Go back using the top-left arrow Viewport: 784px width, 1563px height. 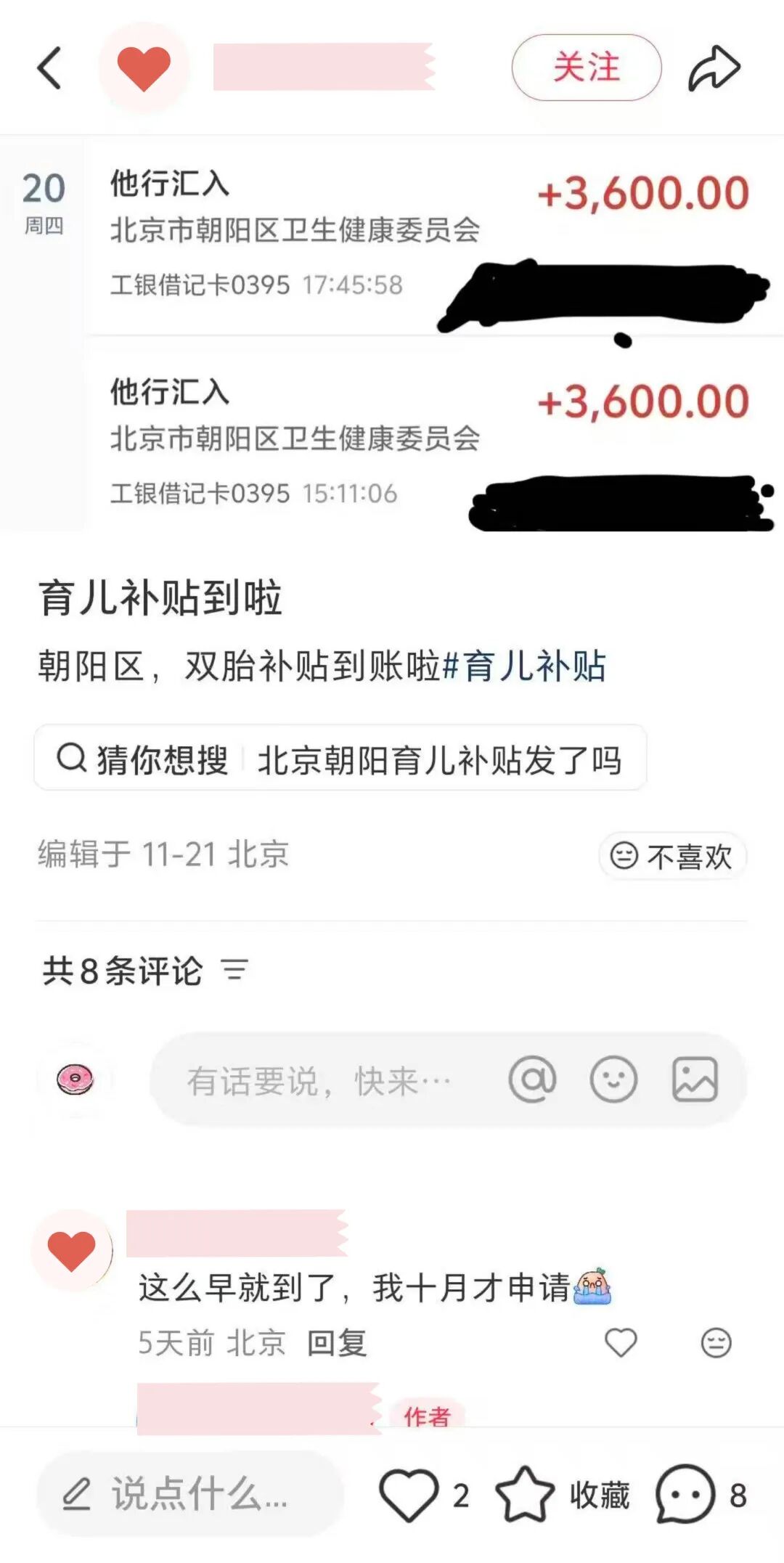[x=49, y=68]
